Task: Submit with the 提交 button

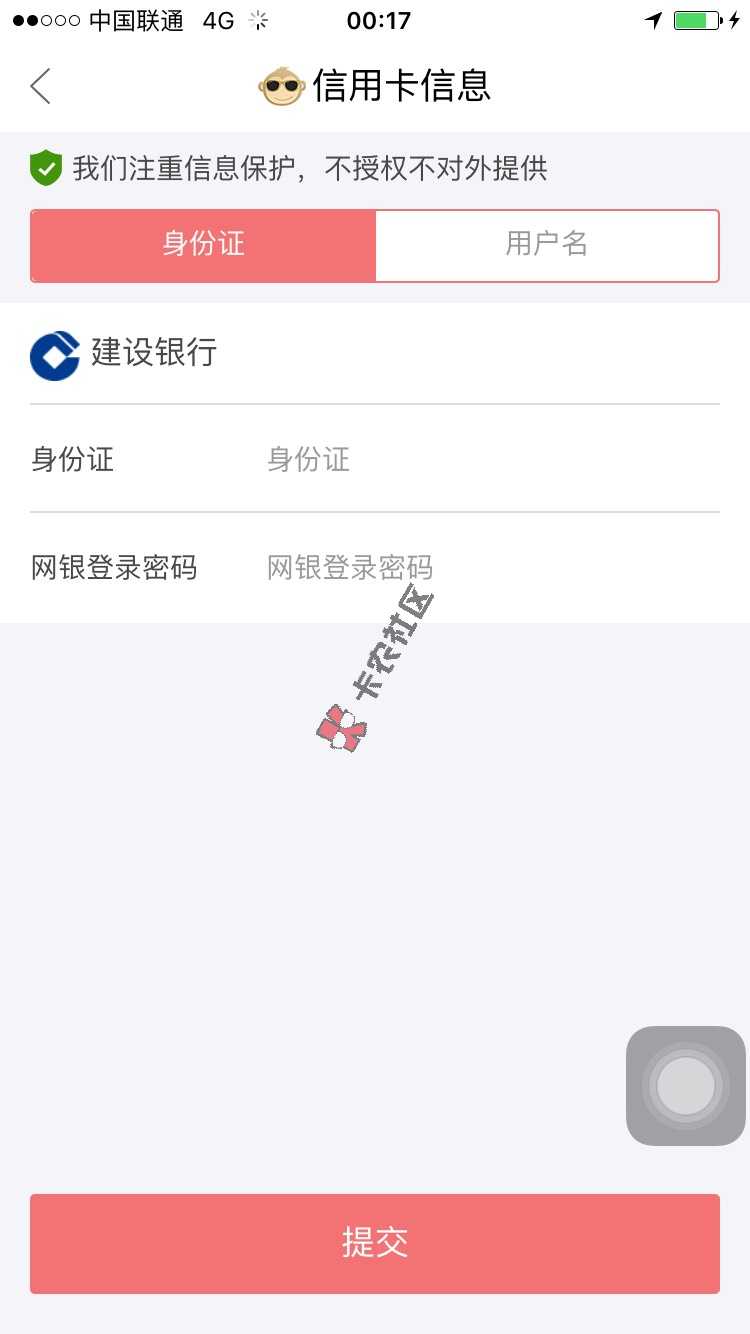Action: coord(375,1243)
